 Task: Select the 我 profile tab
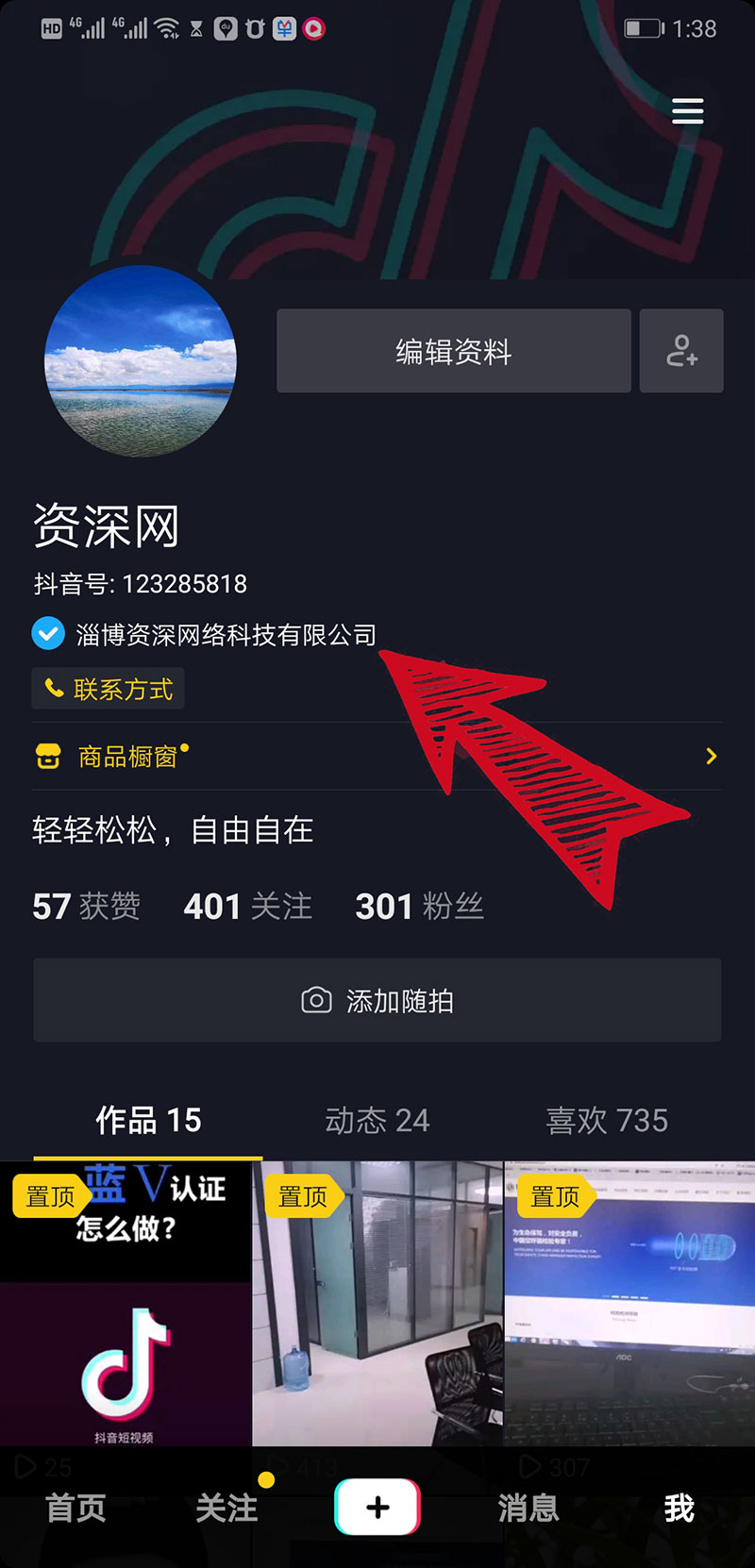[x=679, y=1508]
